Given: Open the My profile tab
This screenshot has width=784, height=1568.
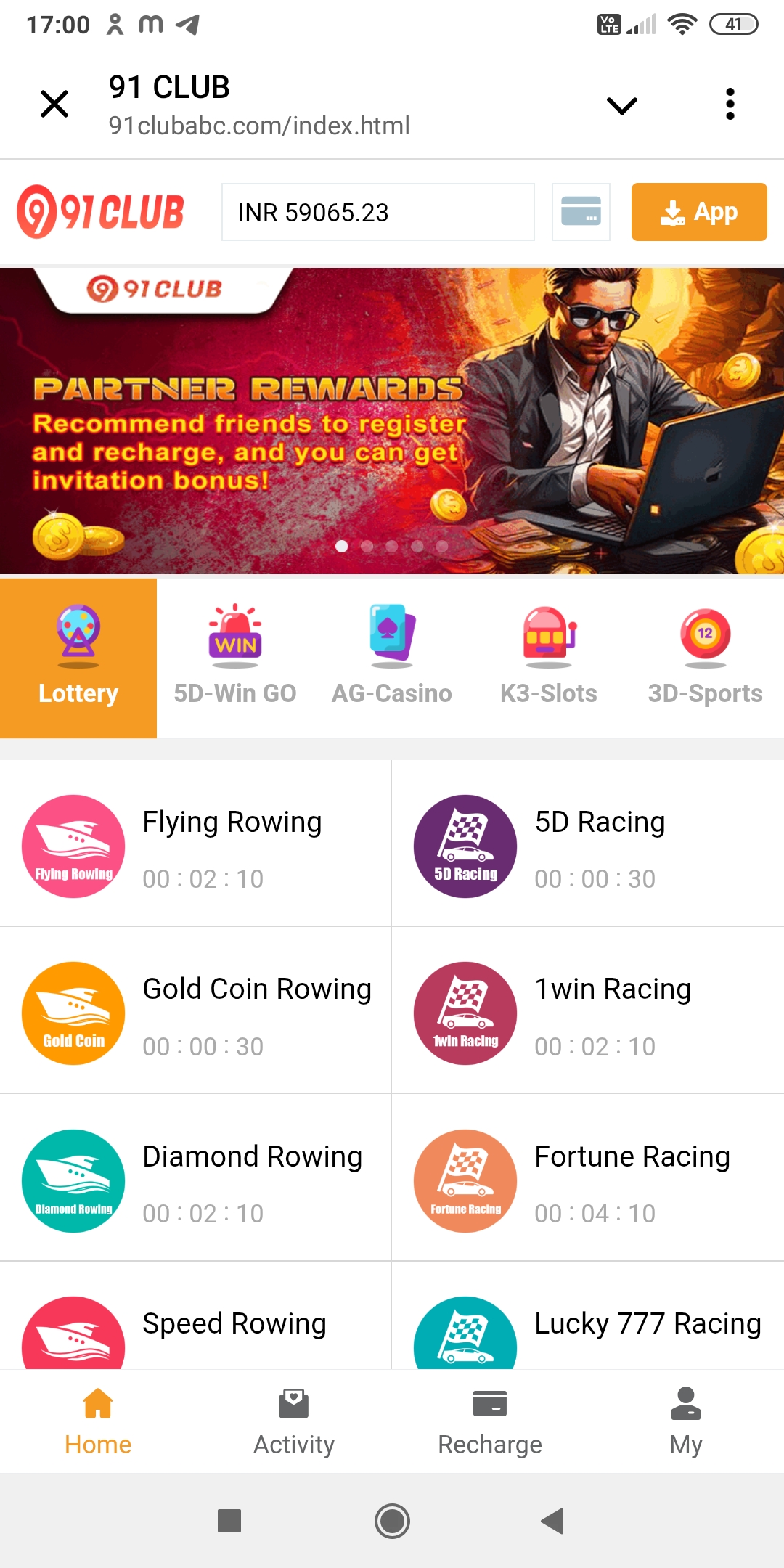Looking at the screenshot, I should click(x=686, y=1421).
